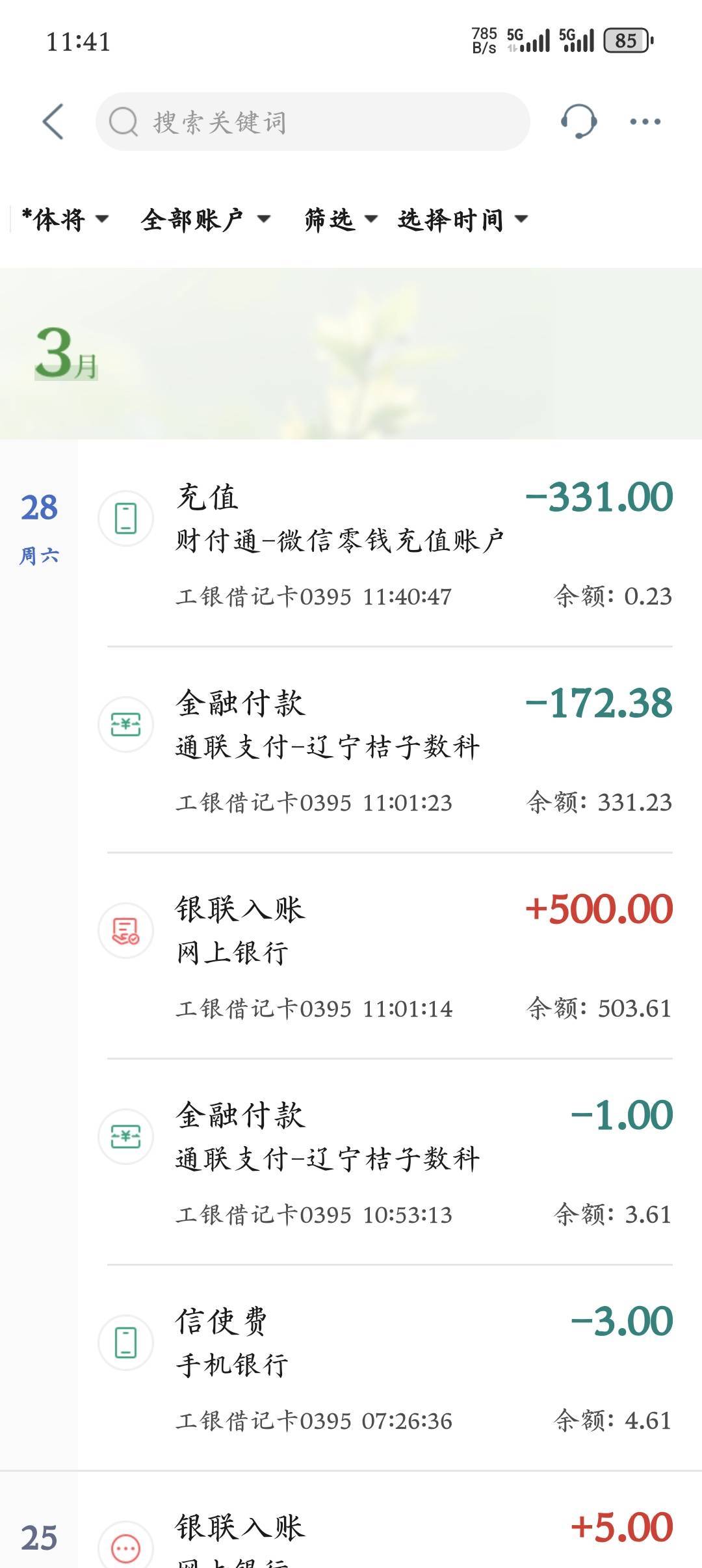Open customer service headset icon
The width and height of the screenshot is (702, 1568).
(x=578, y=121)
